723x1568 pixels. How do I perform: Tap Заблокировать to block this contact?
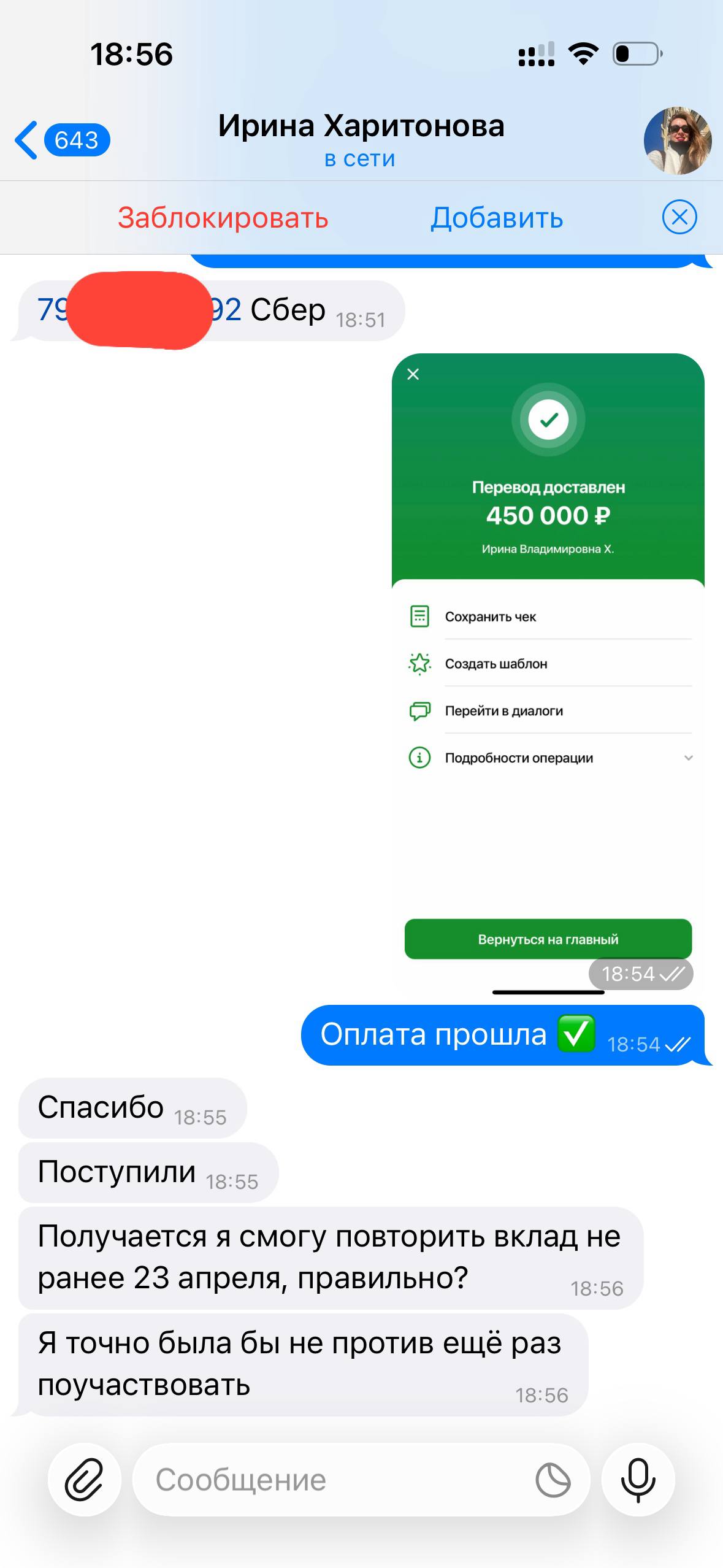pos(223,218)
